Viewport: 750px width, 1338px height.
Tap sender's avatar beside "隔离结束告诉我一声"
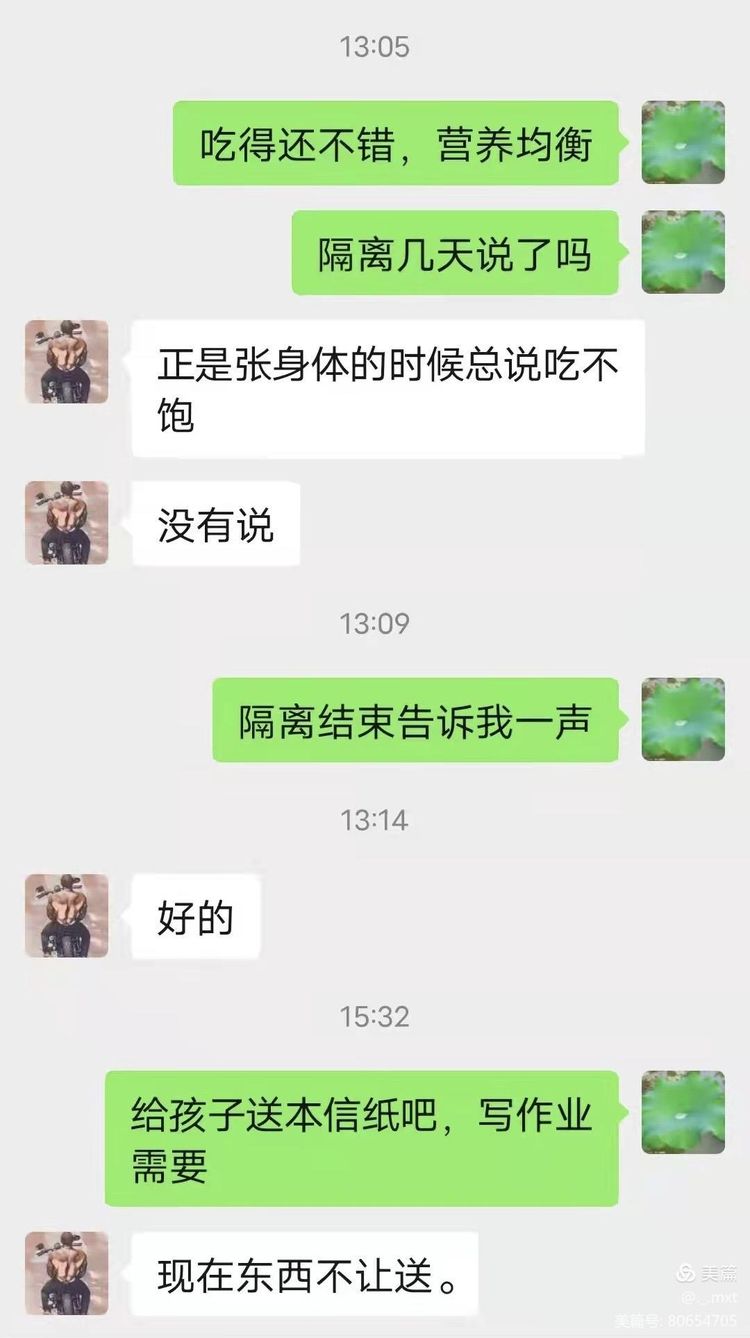click(x=683, y=719)
